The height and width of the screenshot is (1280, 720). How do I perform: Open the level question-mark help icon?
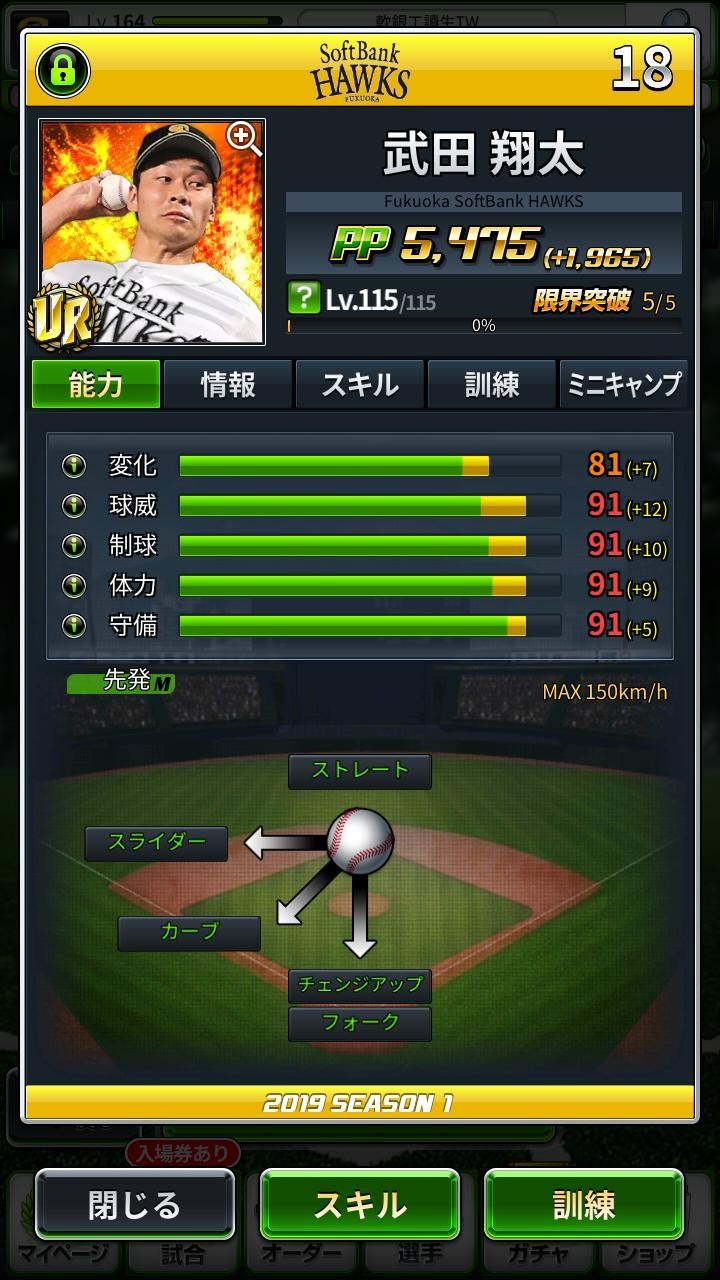tap(303, 298)
